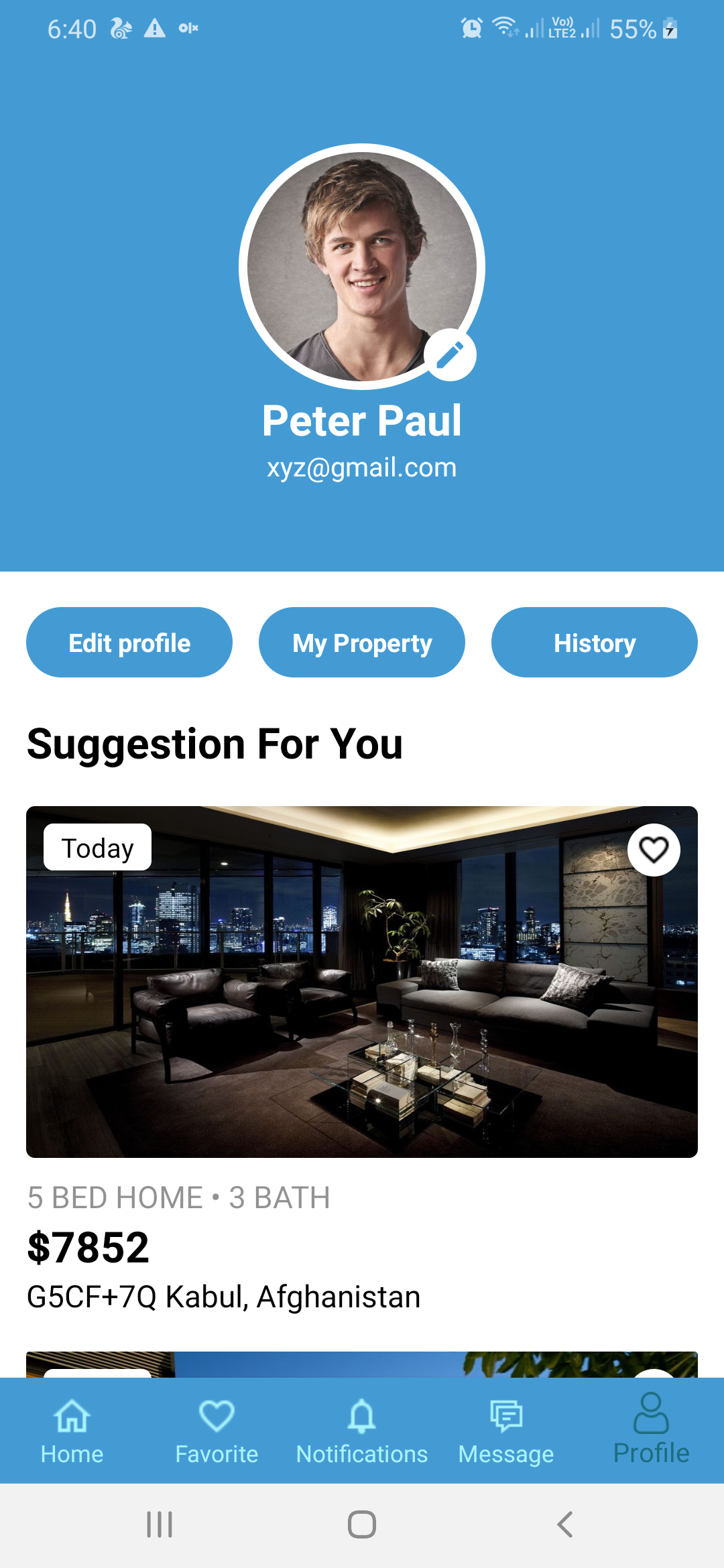Viewport: 724px width, 1568px height.
Task: Switch to the Home tab
Action: [x=72, y=1430]
